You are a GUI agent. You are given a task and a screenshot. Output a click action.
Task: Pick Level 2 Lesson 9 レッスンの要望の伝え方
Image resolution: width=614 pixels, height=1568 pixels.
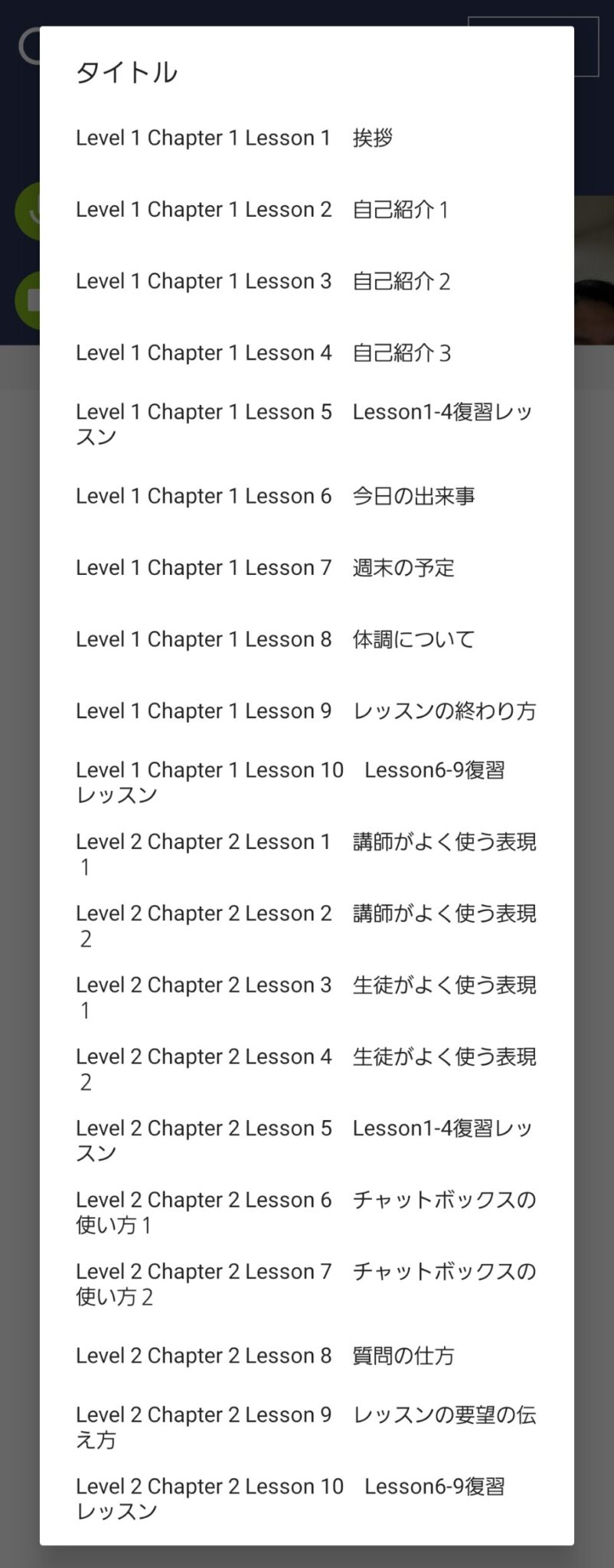click(x=306, y=1426)
